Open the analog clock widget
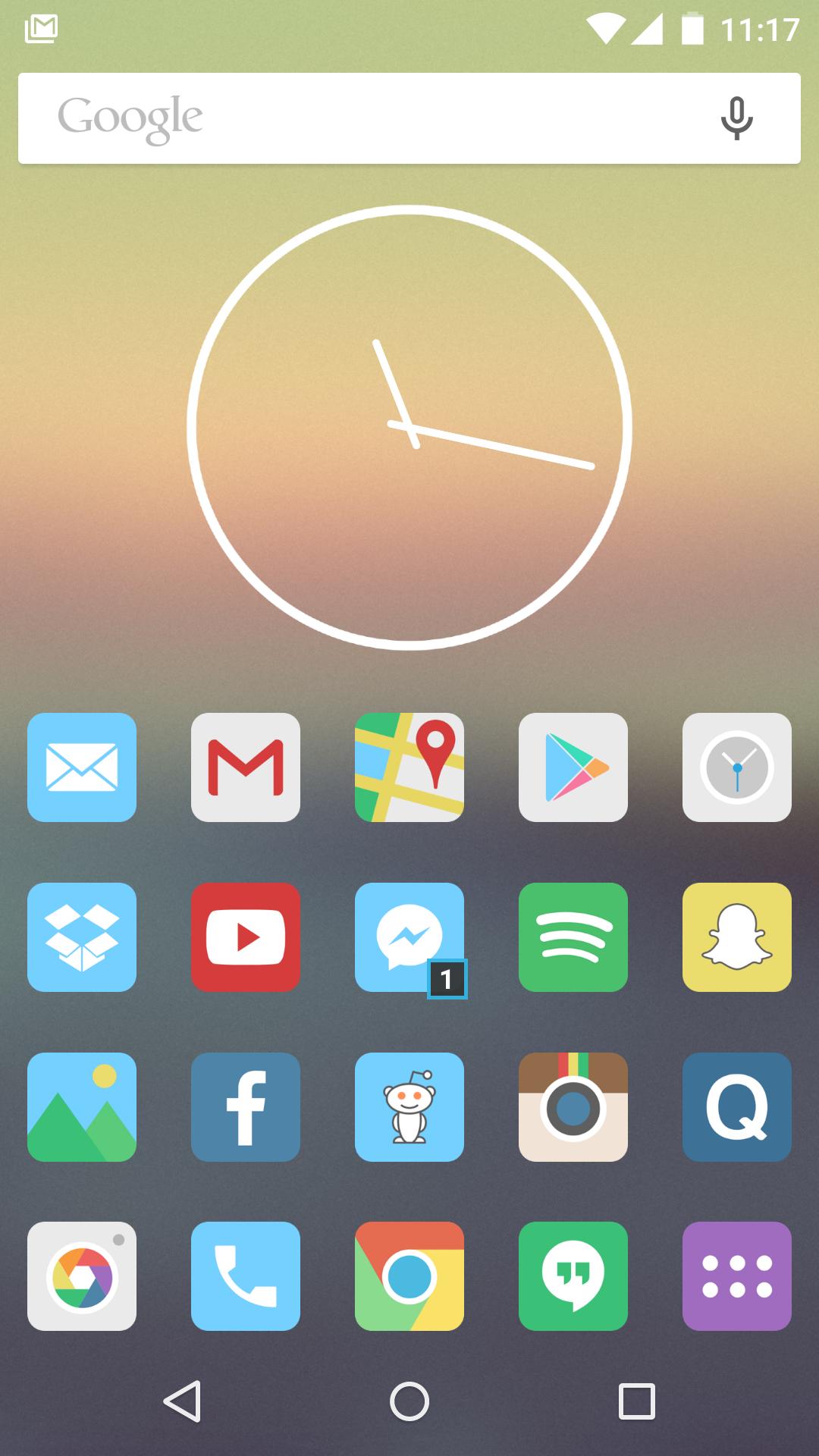This screenshot has height=1456, width=819. [409, 427]
